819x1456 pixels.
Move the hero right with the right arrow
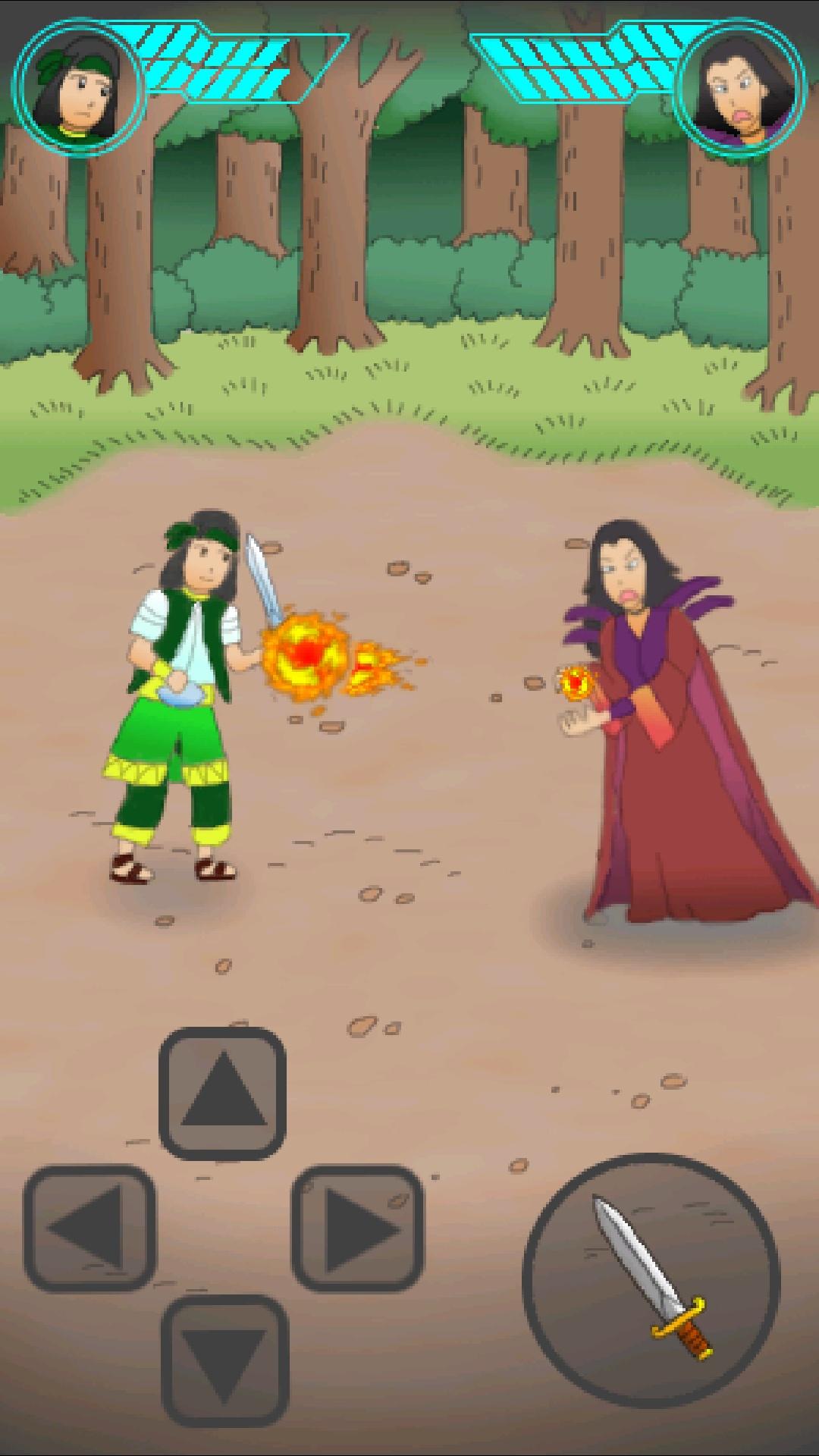[x=357, y=1228]
